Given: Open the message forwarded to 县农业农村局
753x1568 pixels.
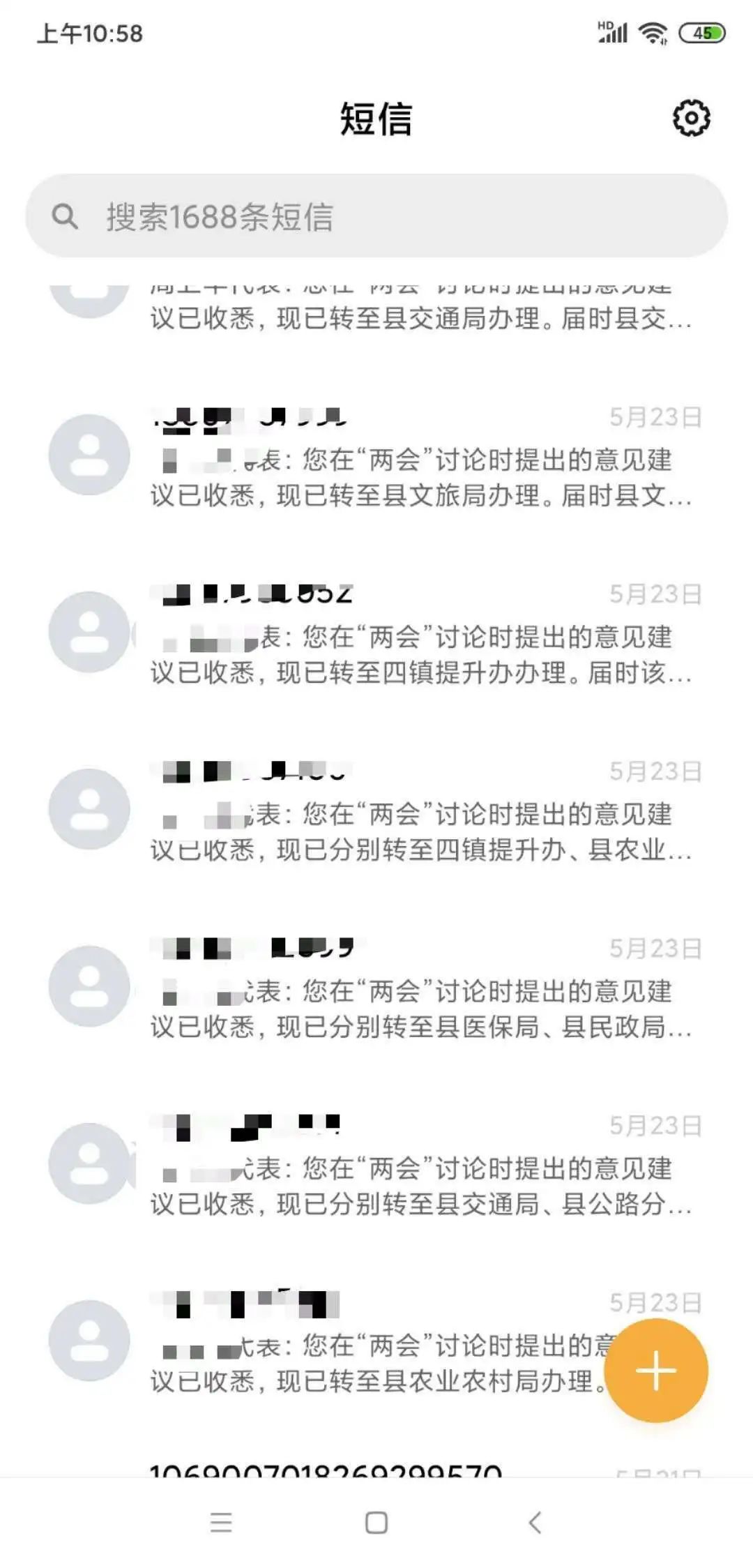Looking at the screenshot, I should tap(376, 1364).
